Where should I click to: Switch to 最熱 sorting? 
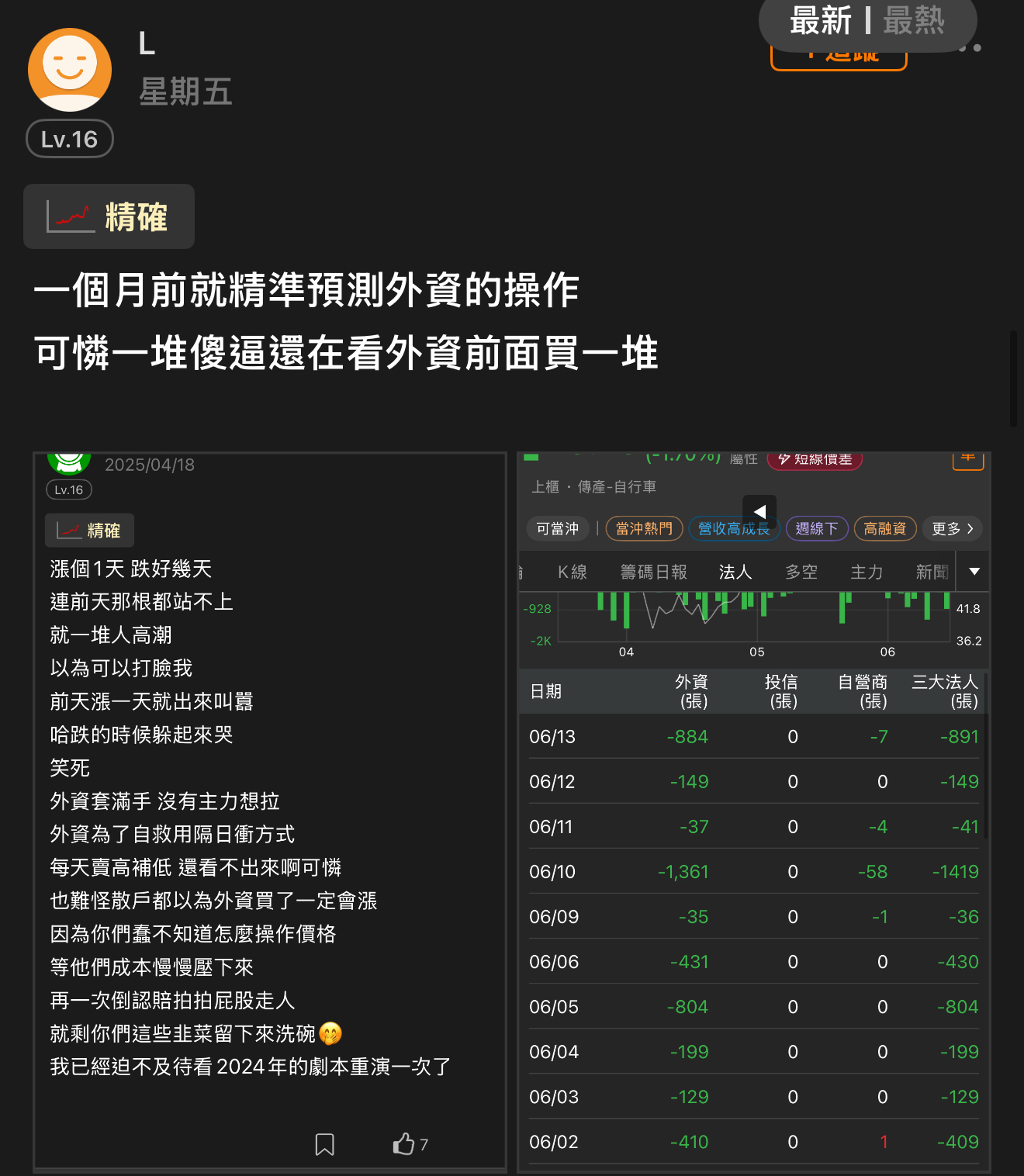pyautogui.click(x=914, y=21)
